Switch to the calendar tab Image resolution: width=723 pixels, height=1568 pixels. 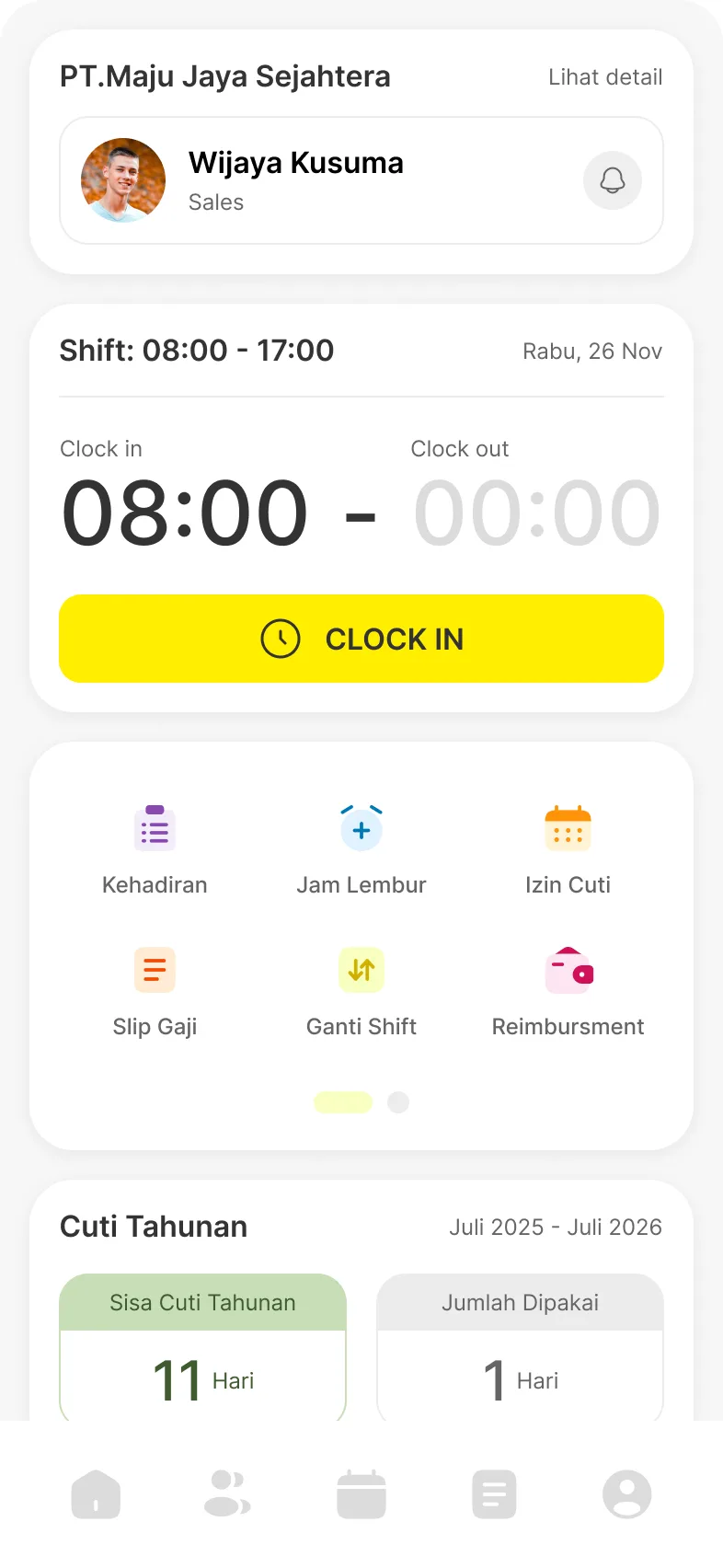pos(361,1493)
